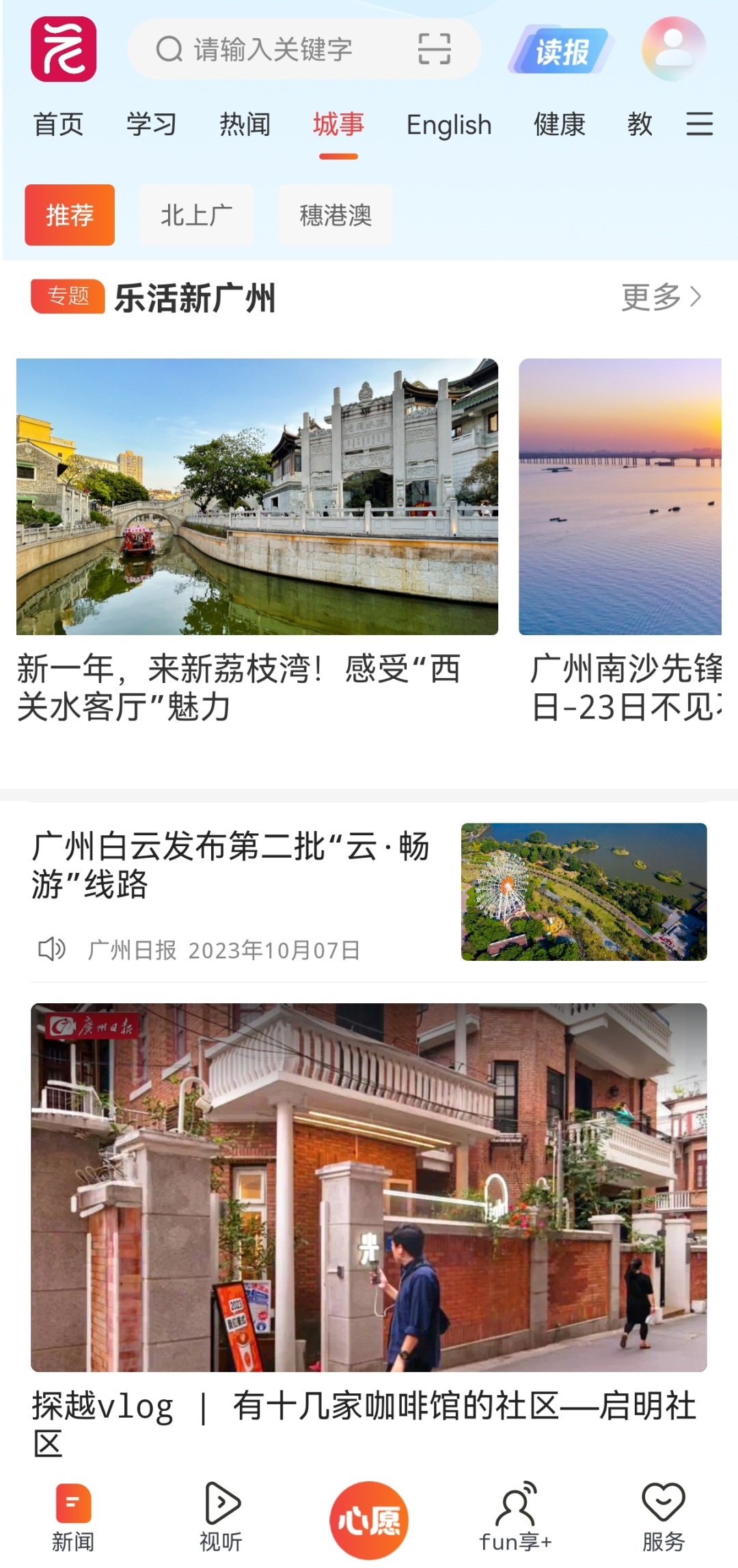Open the channel list menu icon
This screenshot has height=1568, width=738.
699,124
